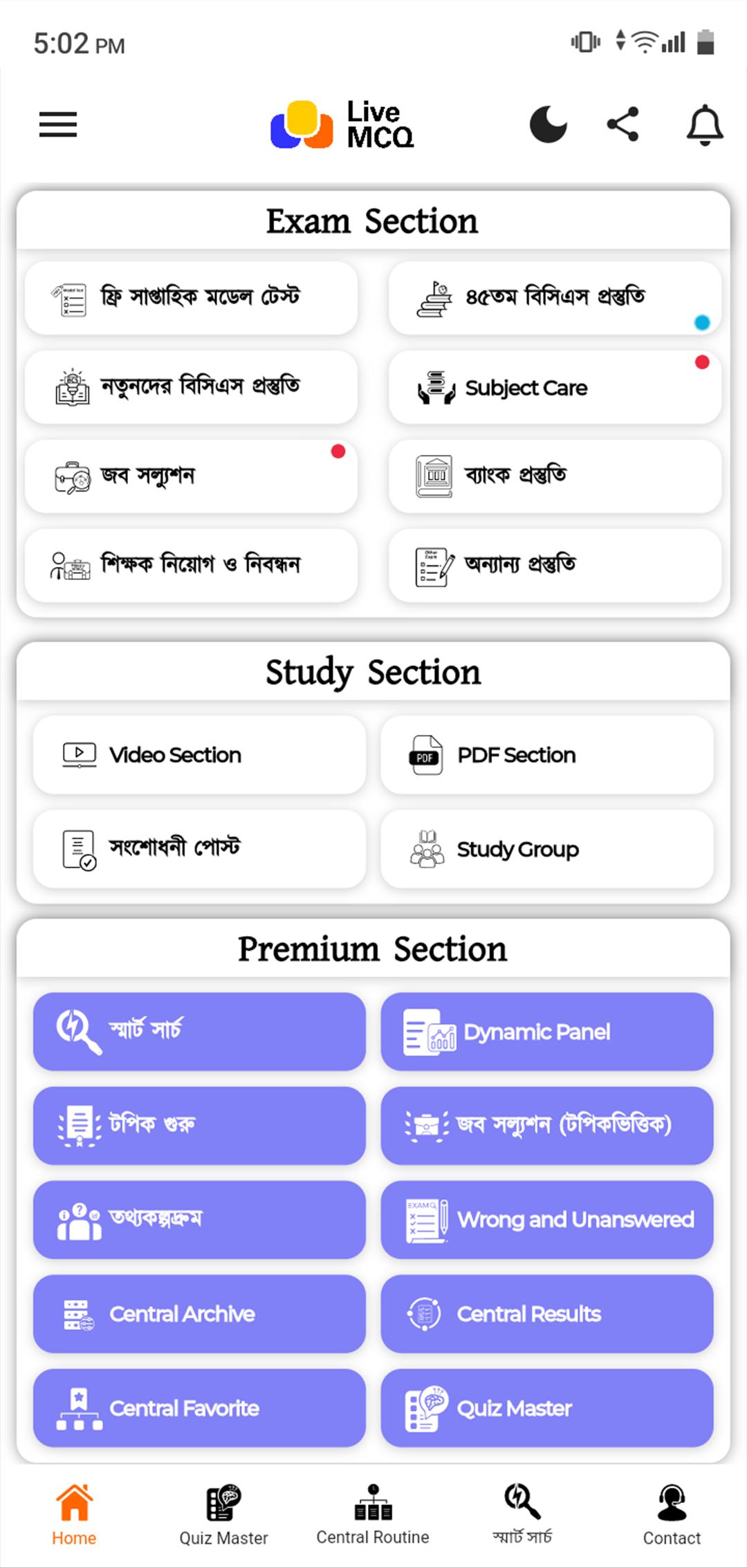Tap the dark mode moon icon
Viewport: 747px width, 1568px height.
(x=548, y=126)
